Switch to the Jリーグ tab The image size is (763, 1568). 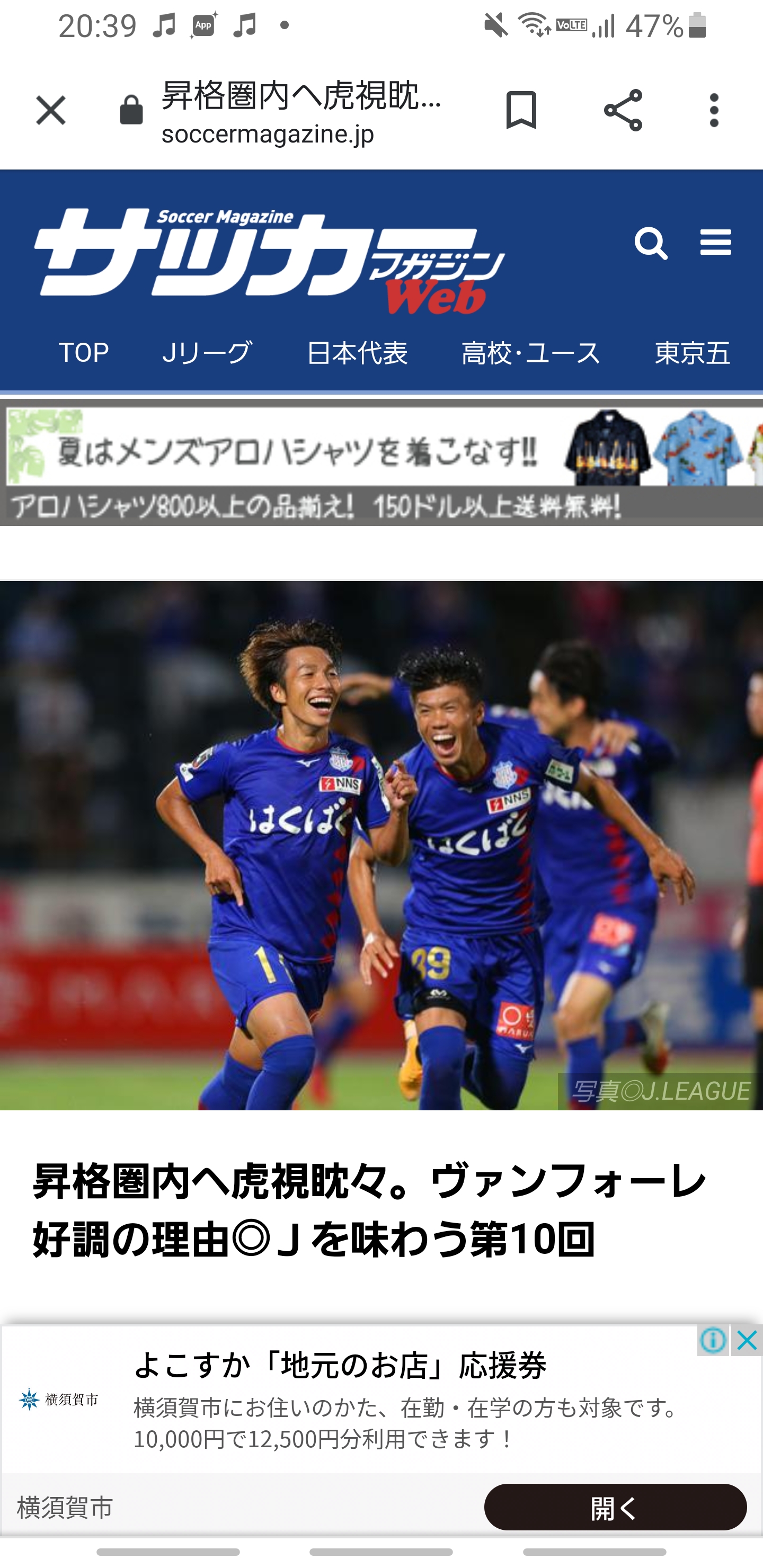coord(207,353)
